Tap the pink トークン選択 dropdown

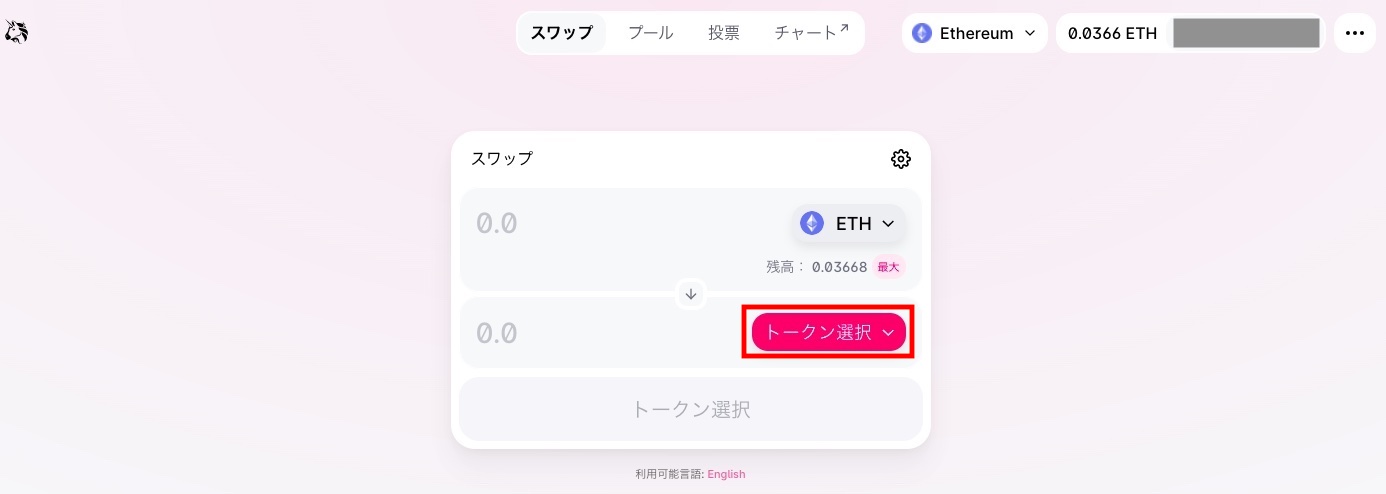click(828, 333)
